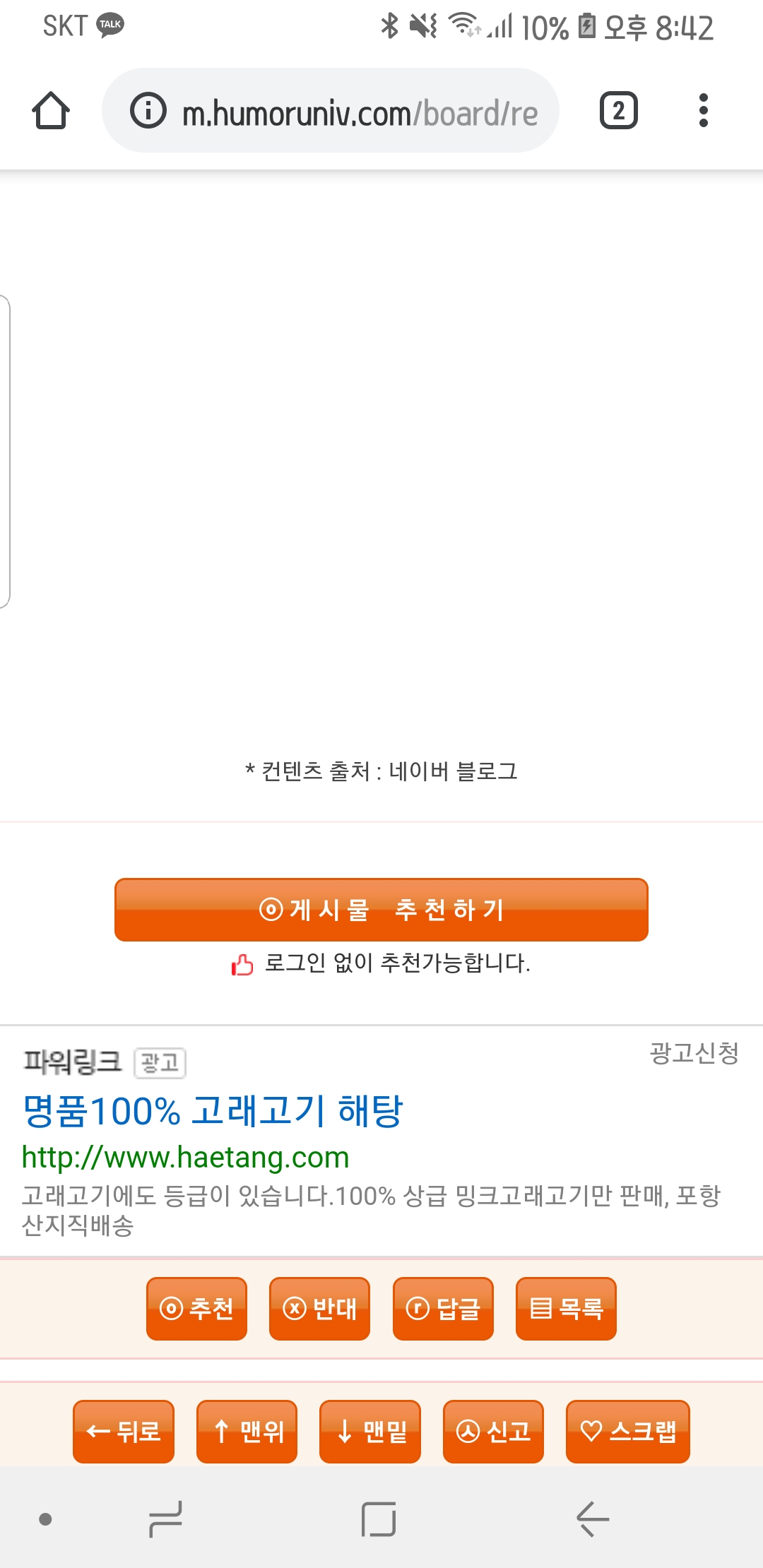Tap the 반대 button

point(319,1309)
